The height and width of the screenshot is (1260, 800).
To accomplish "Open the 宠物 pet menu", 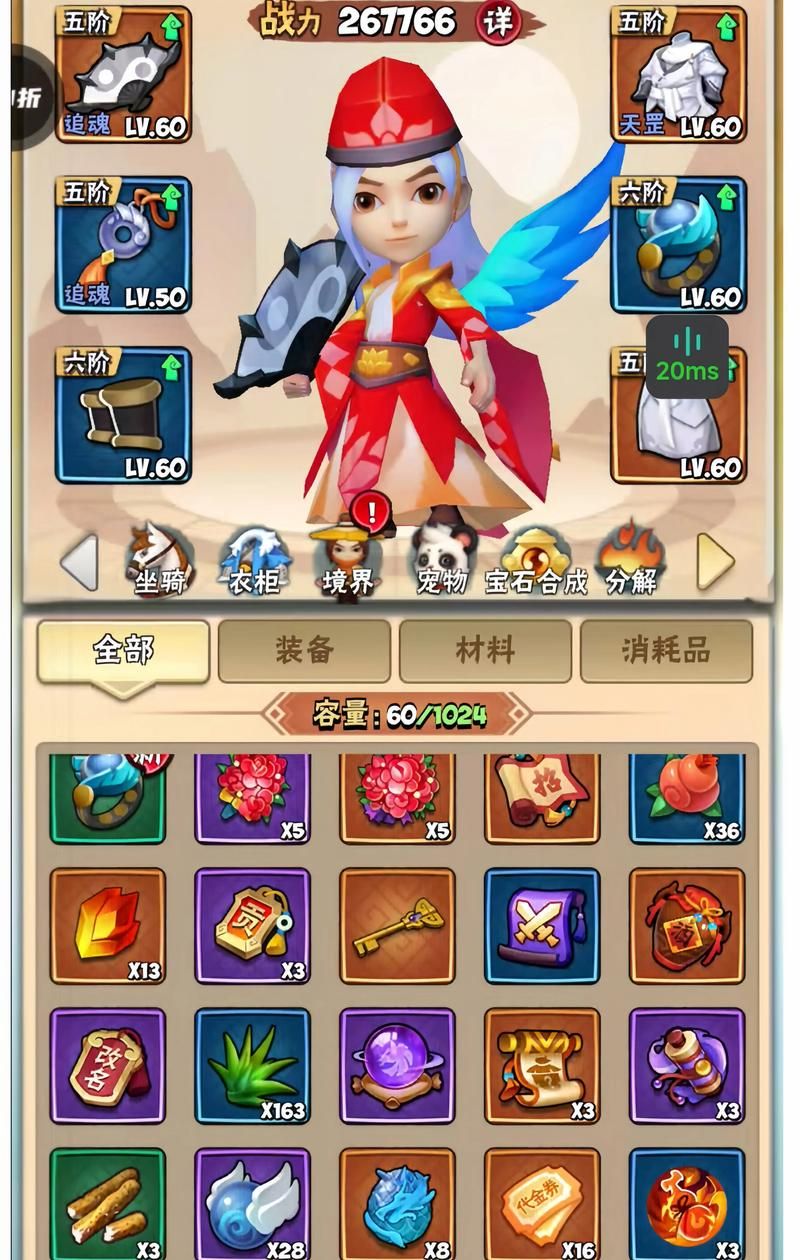I will (x=441, y=558).
